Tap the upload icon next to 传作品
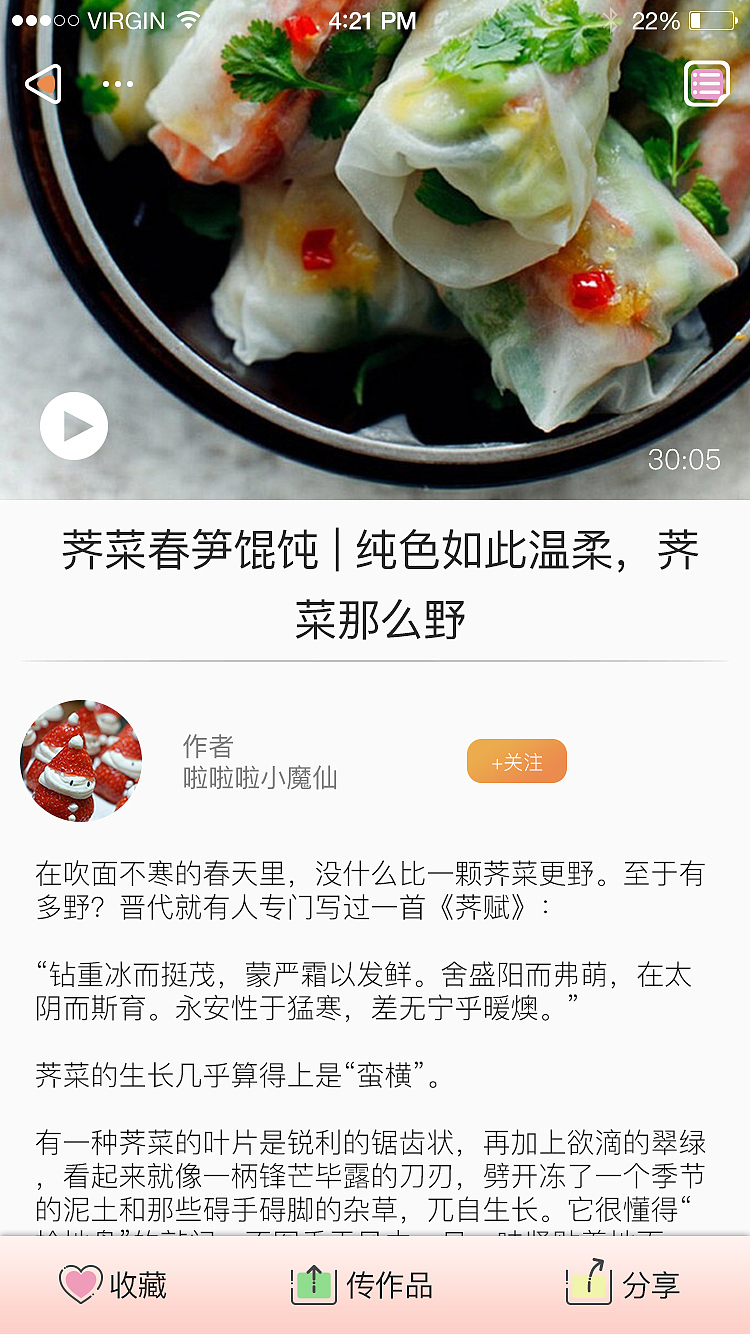 tap(315, 1283)
